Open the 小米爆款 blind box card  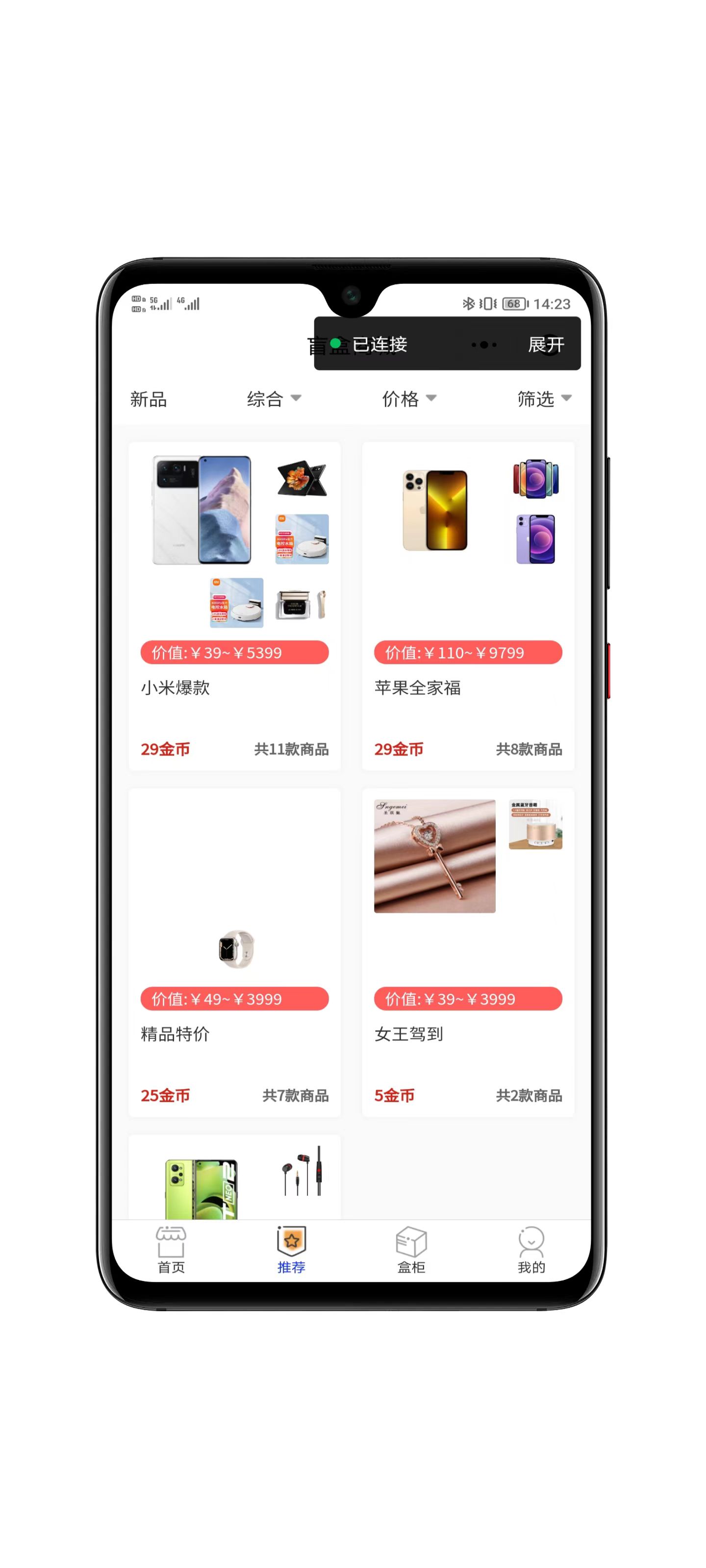tap(234, 606)
